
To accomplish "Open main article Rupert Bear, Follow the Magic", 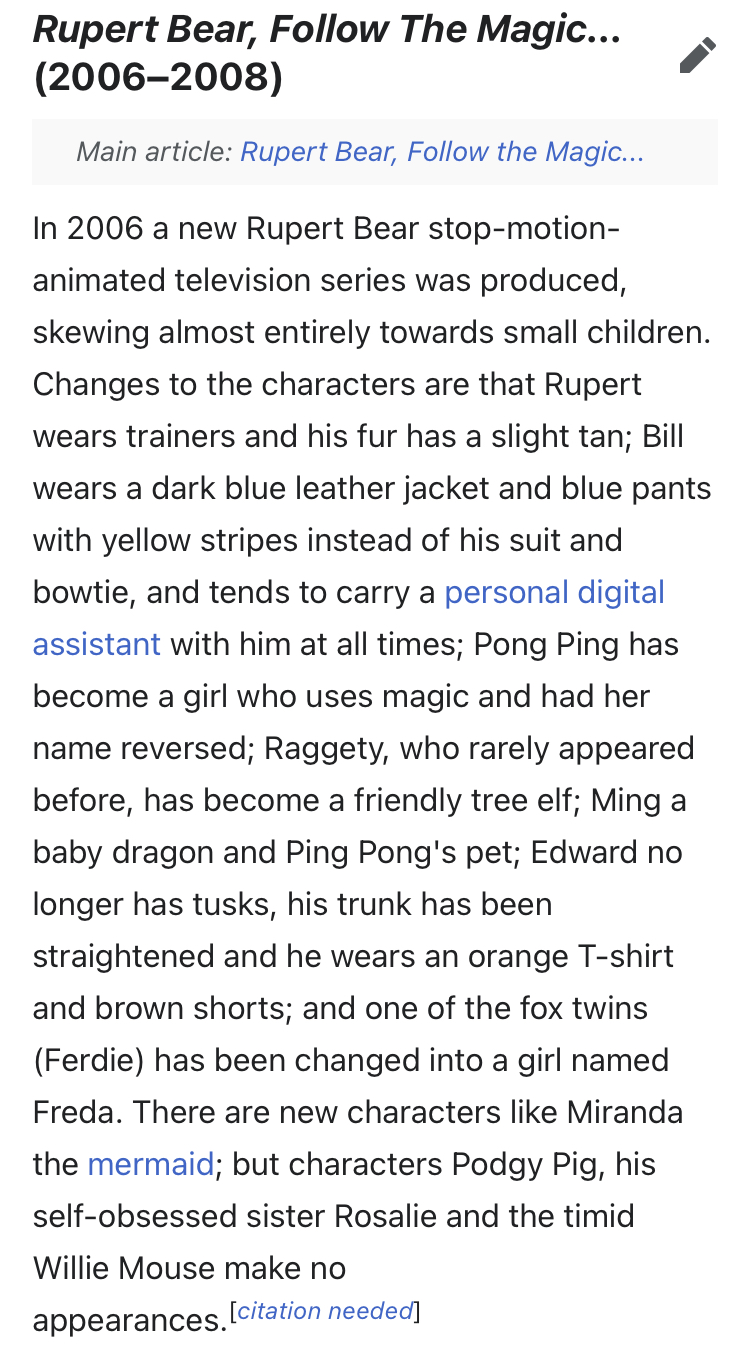I will click(x=442, y=152).
